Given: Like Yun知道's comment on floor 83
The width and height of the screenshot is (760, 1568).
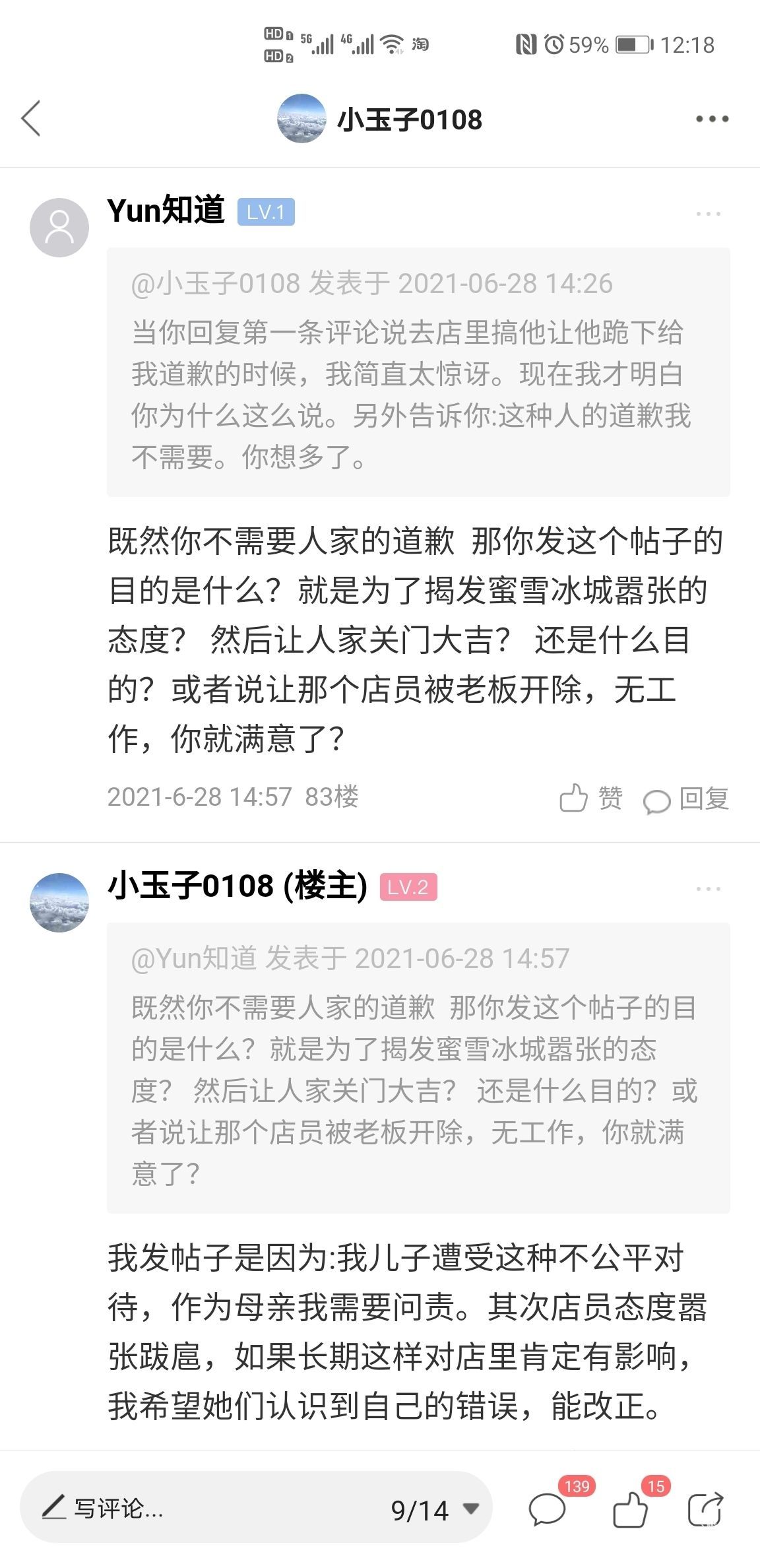Looking at the screenshot, I should [590, 798].
